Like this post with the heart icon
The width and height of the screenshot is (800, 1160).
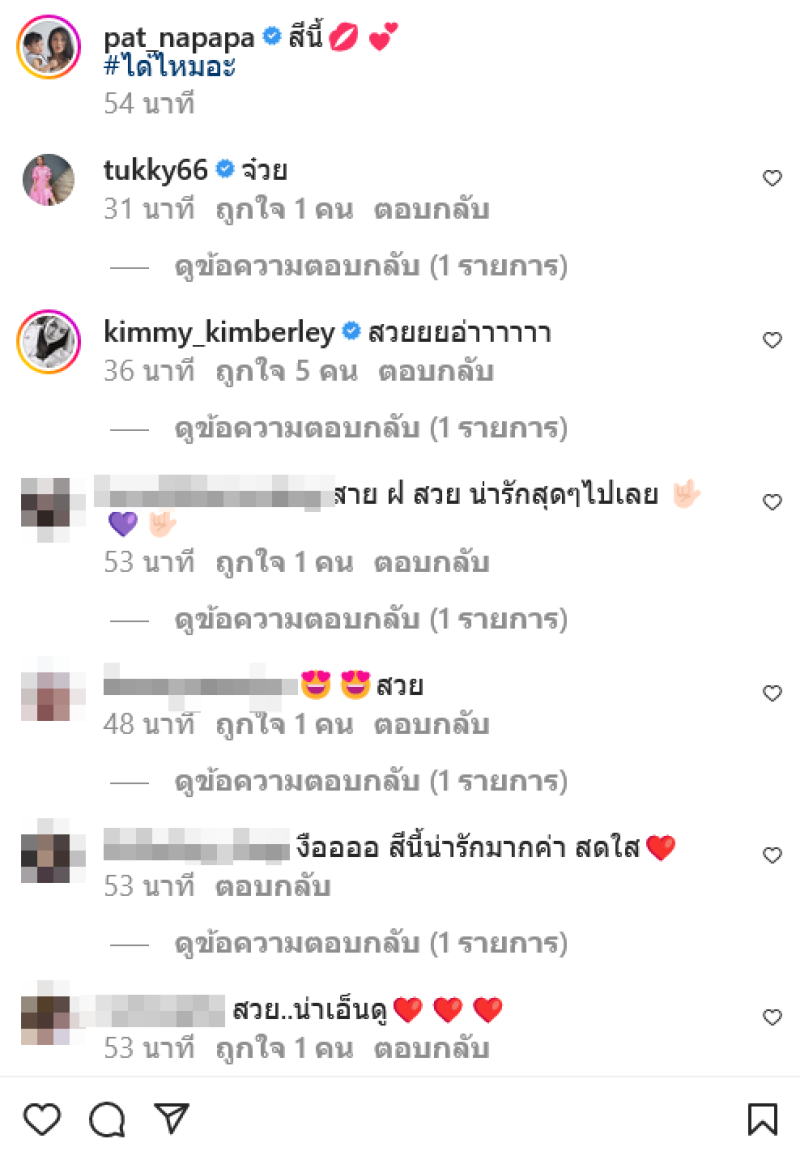(42, 1120)
